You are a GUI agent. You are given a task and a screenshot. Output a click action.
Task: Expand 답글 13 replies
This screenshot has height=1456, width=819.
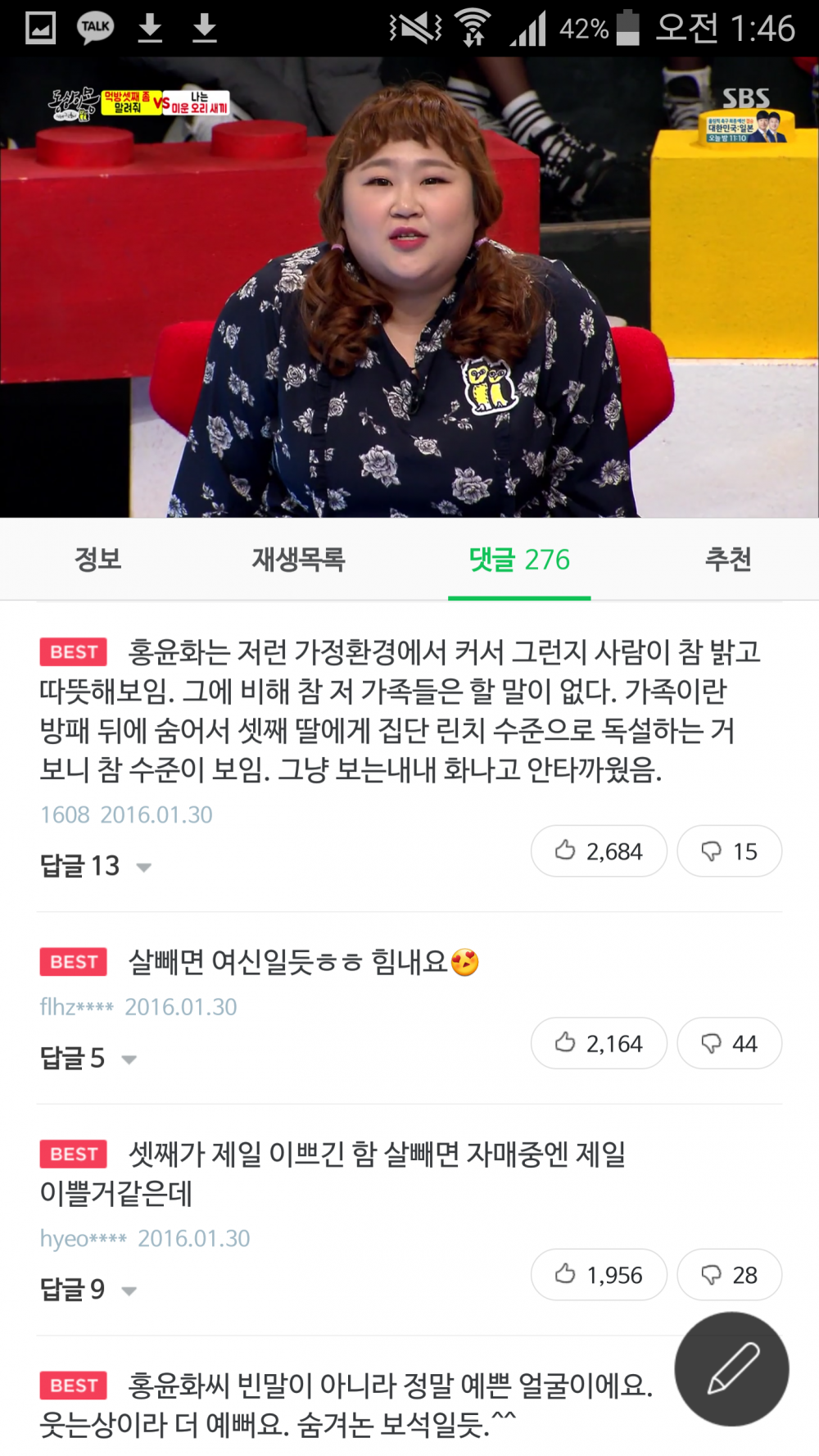[96, 866]
